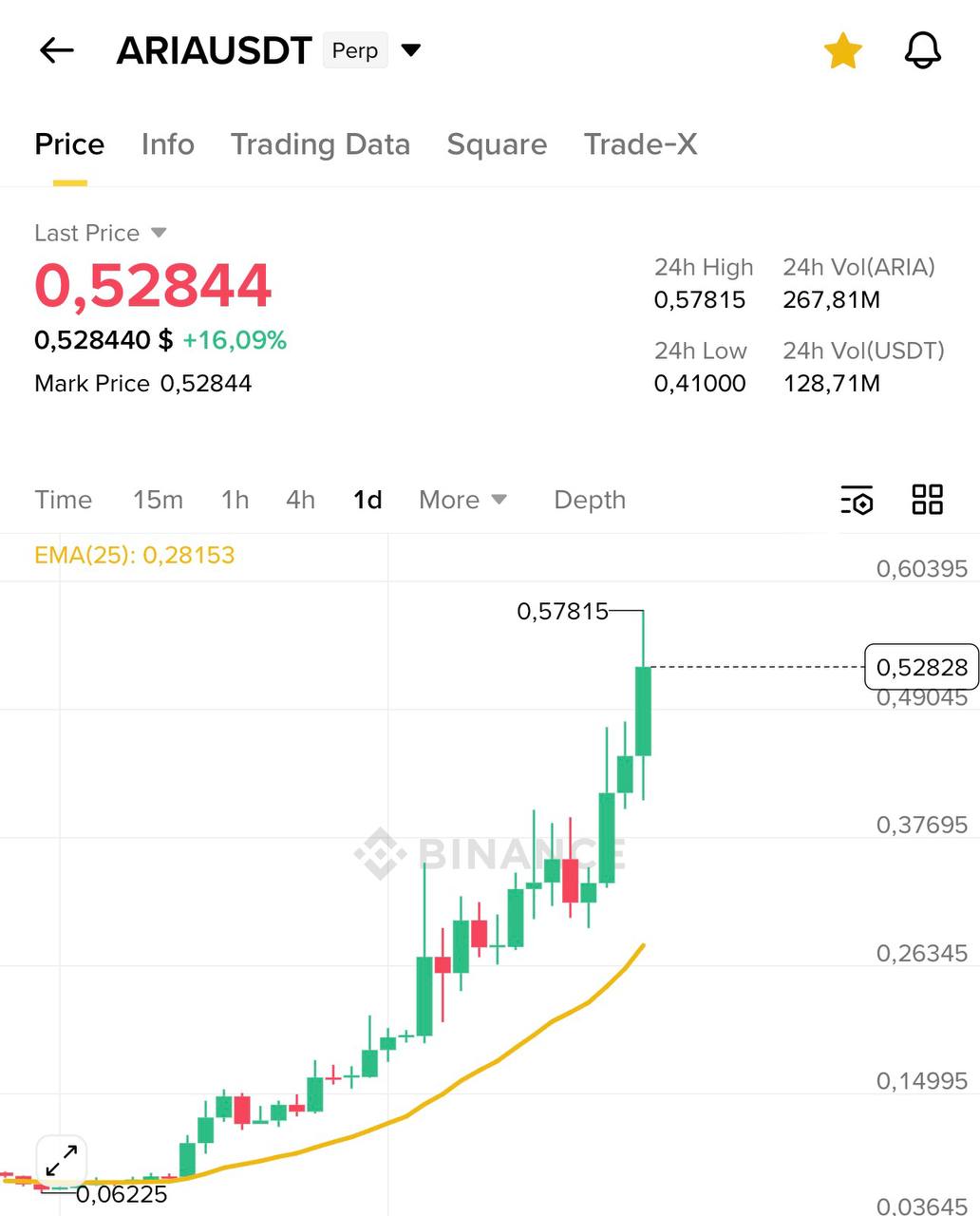Set chart interval to 15m
The width and height of the screenshot is (980, 1216).
coord(158,500)
